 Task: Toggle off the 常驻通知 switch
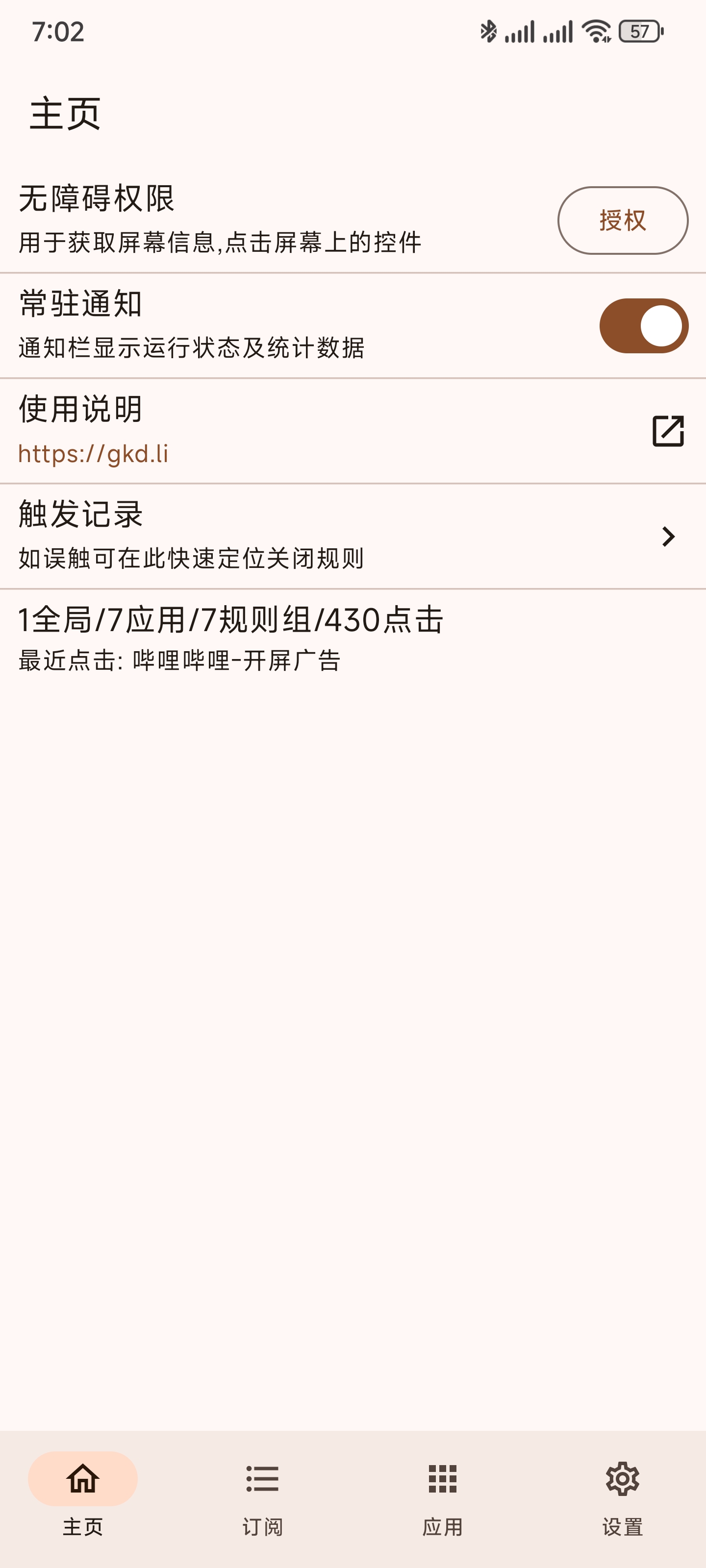point(643,326)
